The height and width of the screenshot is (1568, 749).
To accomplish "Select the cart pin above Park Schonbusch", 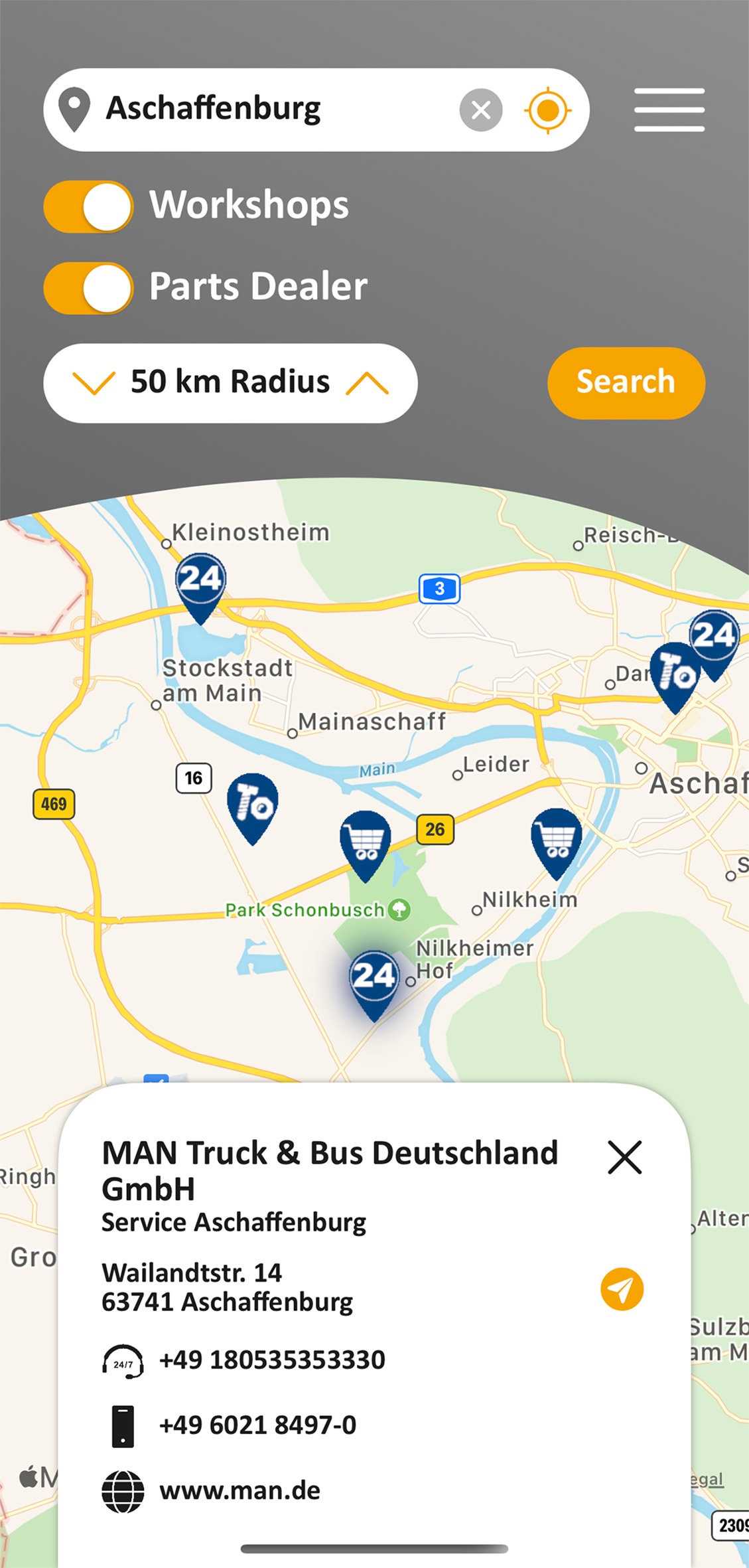I will [365, 845].
